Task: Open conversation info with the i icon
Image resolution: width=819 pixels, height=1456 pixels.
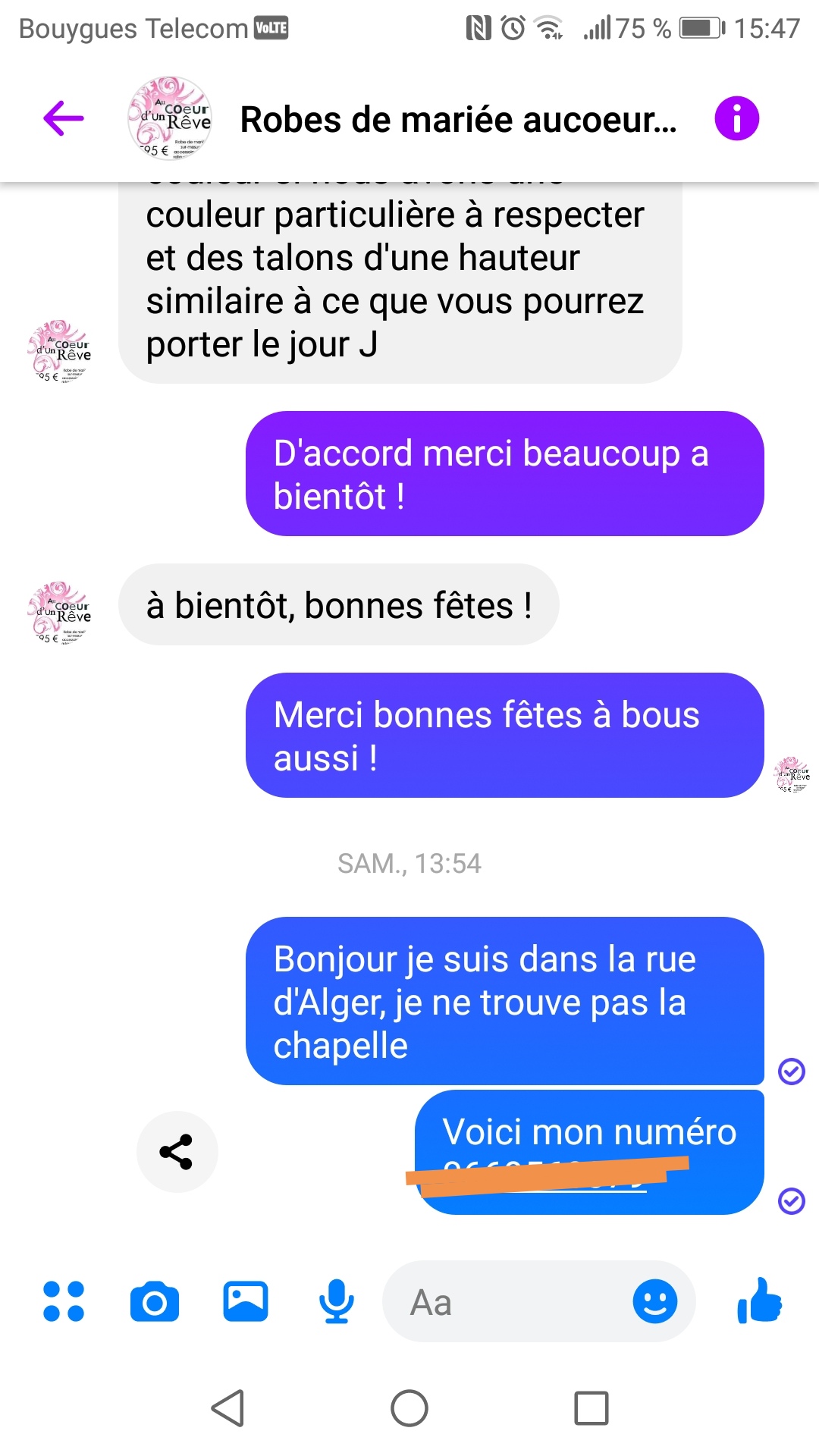Action: (736, 119)
